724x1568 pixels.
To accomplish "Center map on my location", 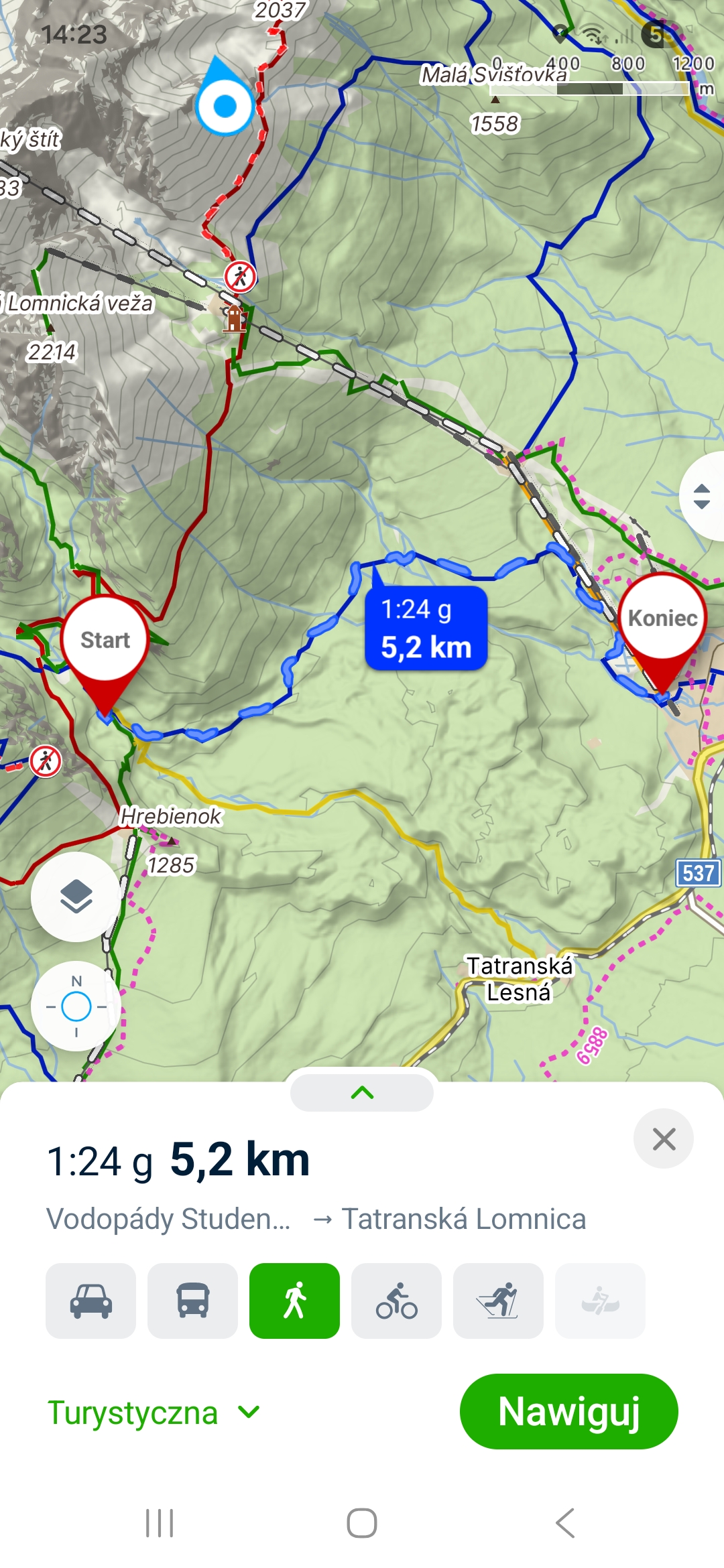I will tap(76, 1006).
